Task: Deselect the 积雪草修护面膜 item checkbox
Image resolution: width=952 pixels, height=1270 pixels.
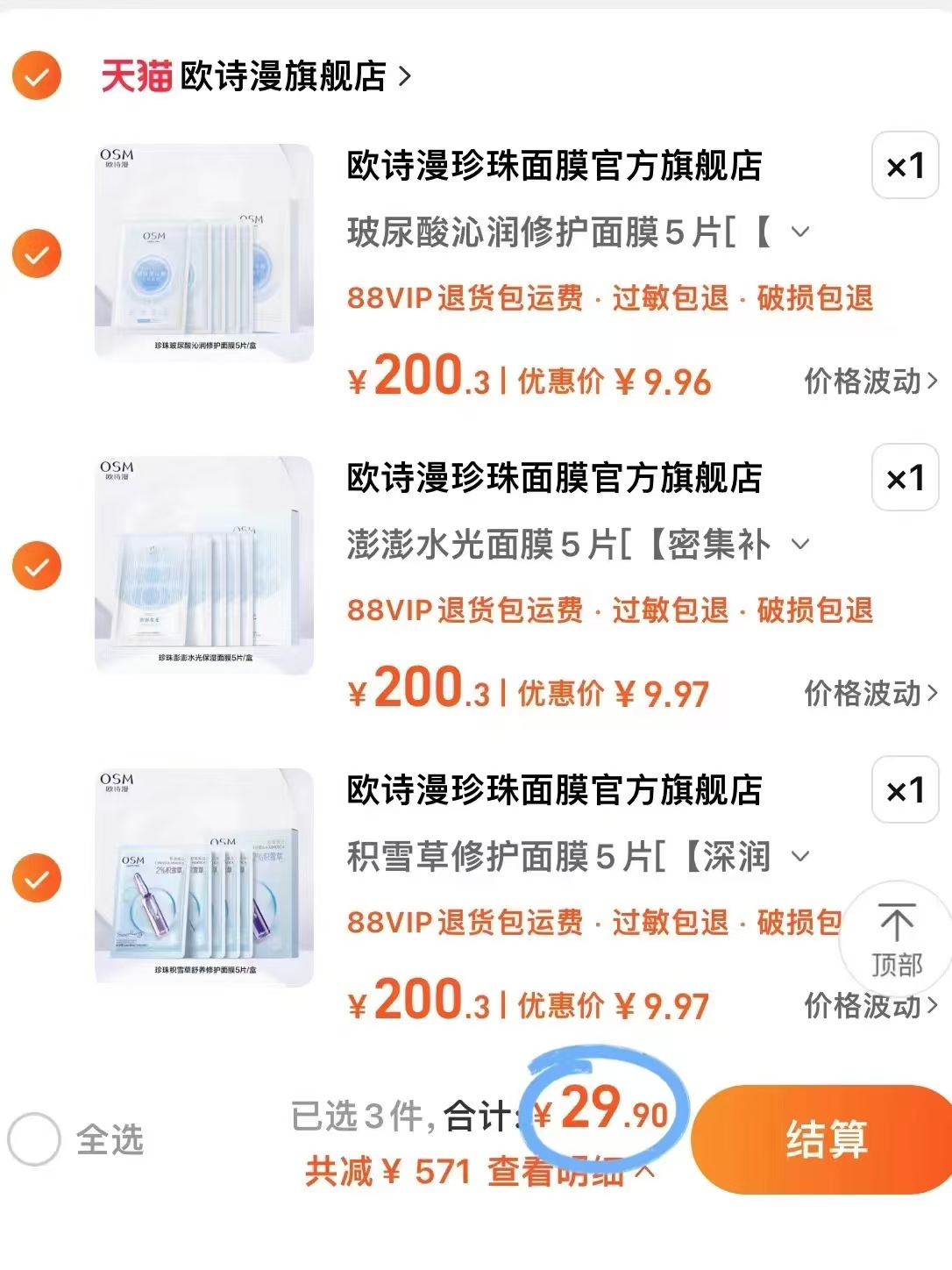Action: [36, 879]
